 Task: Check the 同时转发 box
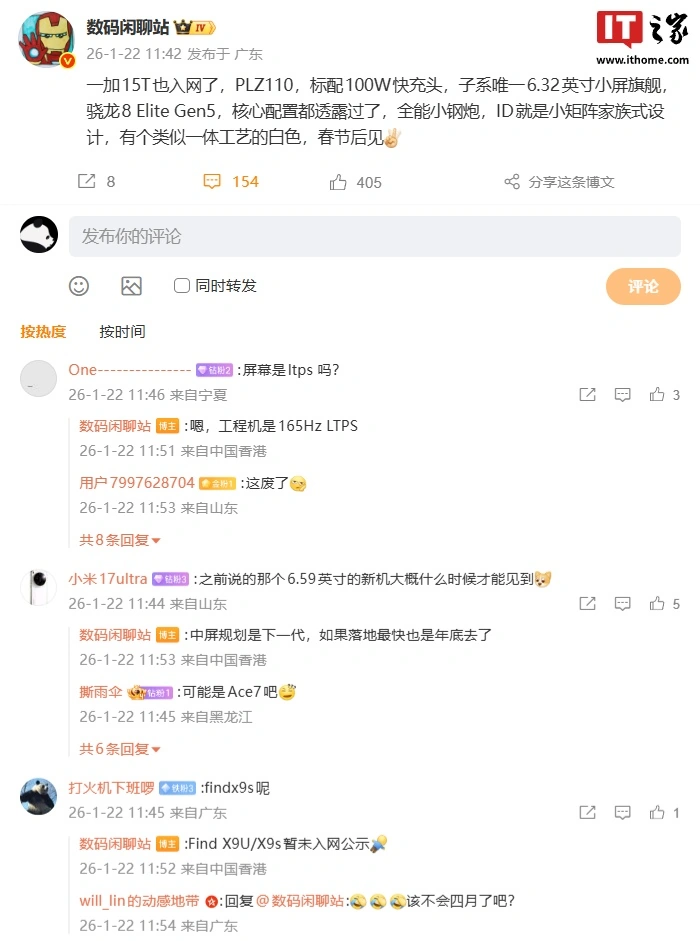pyautogui.click(x=182, y=286)
